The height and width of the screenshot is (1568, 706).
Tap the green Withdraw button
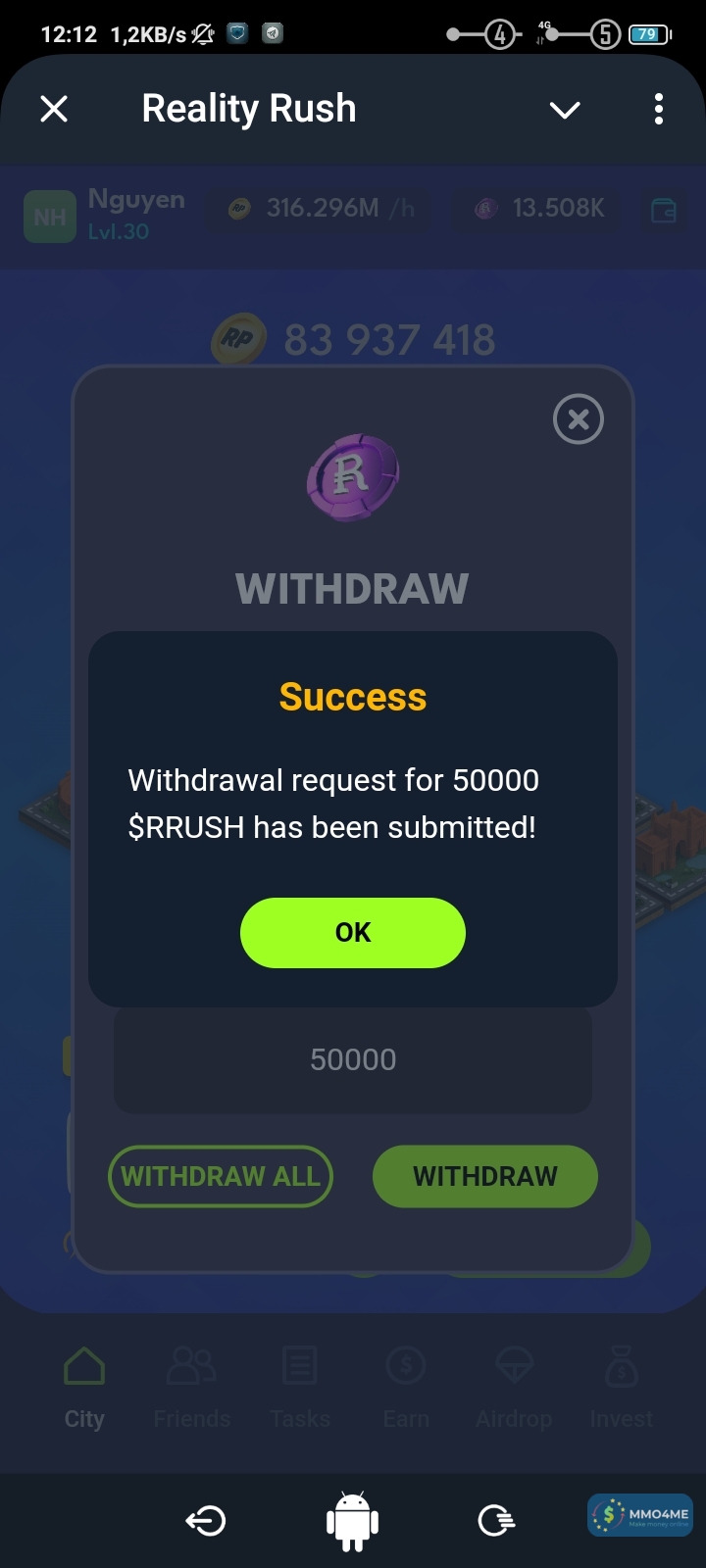484,1176
